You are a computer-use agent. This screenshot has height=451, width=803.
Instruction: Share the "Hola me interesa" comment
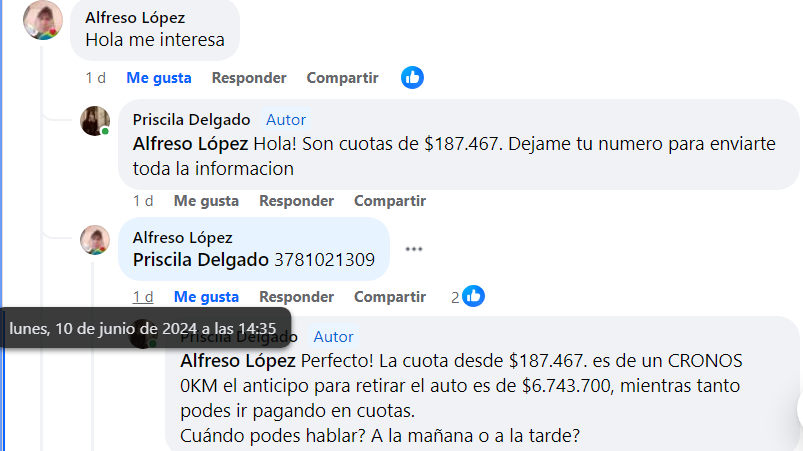pos(342,78)
